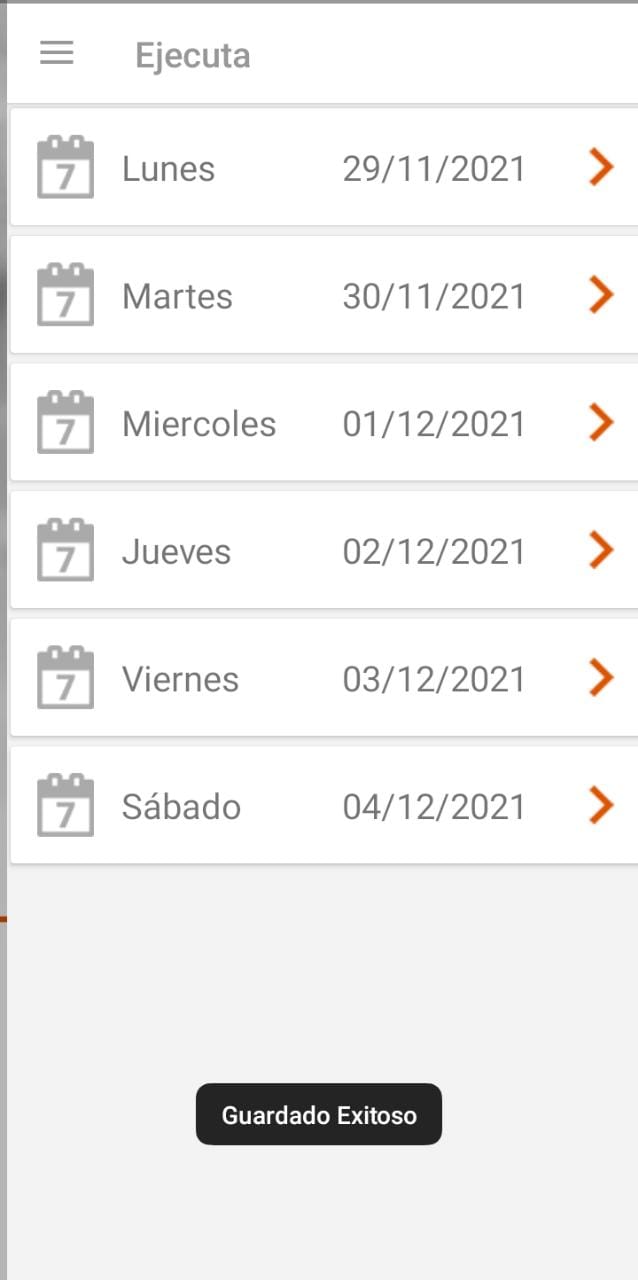The height and width of the screenshot is (1280, 638).
Task: Tap the Jueves 02/12/2021 row
Action: (324, 550)
